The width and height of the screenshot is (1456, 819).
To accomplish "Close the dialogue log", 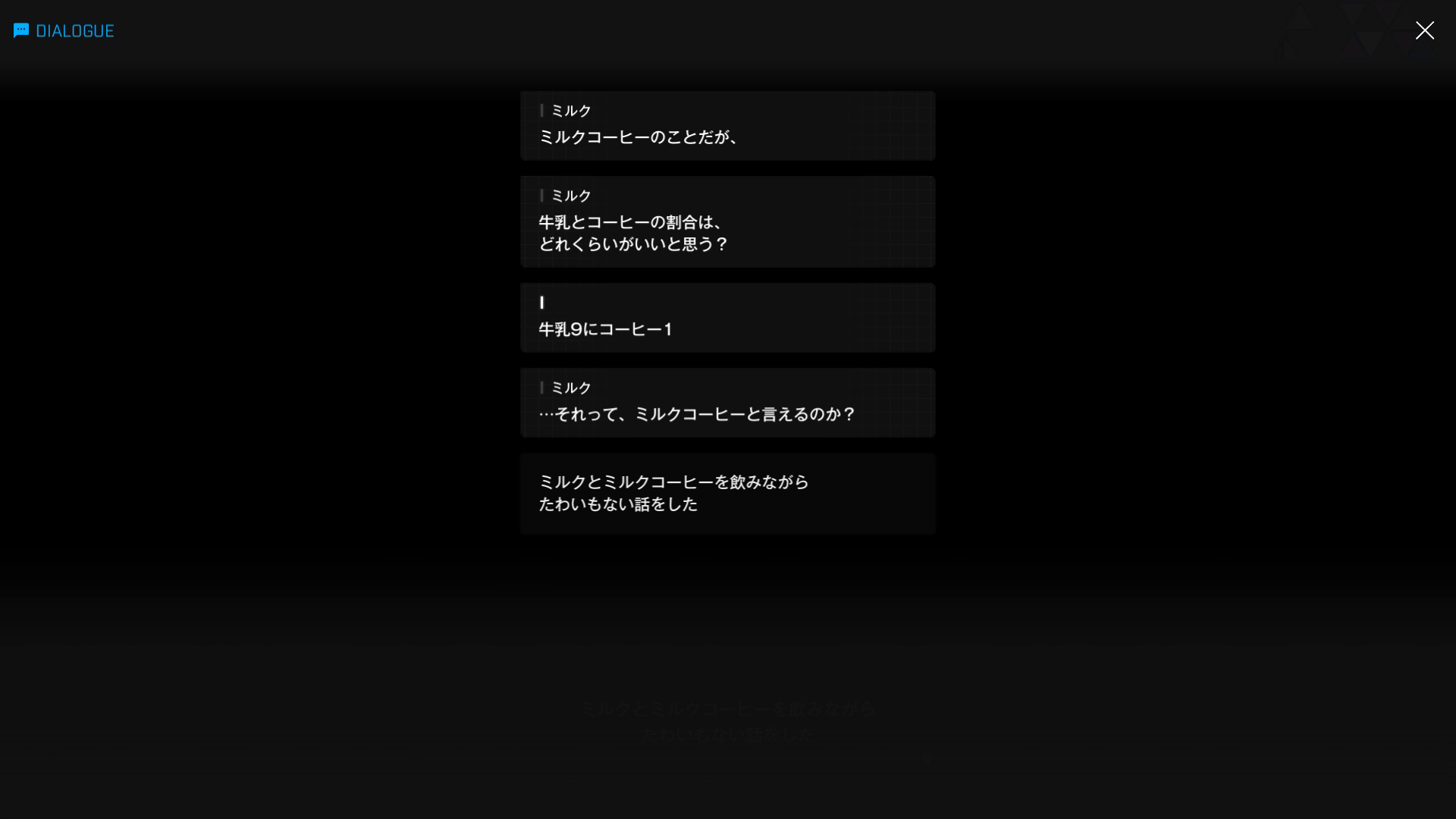I will point(1424,30).
